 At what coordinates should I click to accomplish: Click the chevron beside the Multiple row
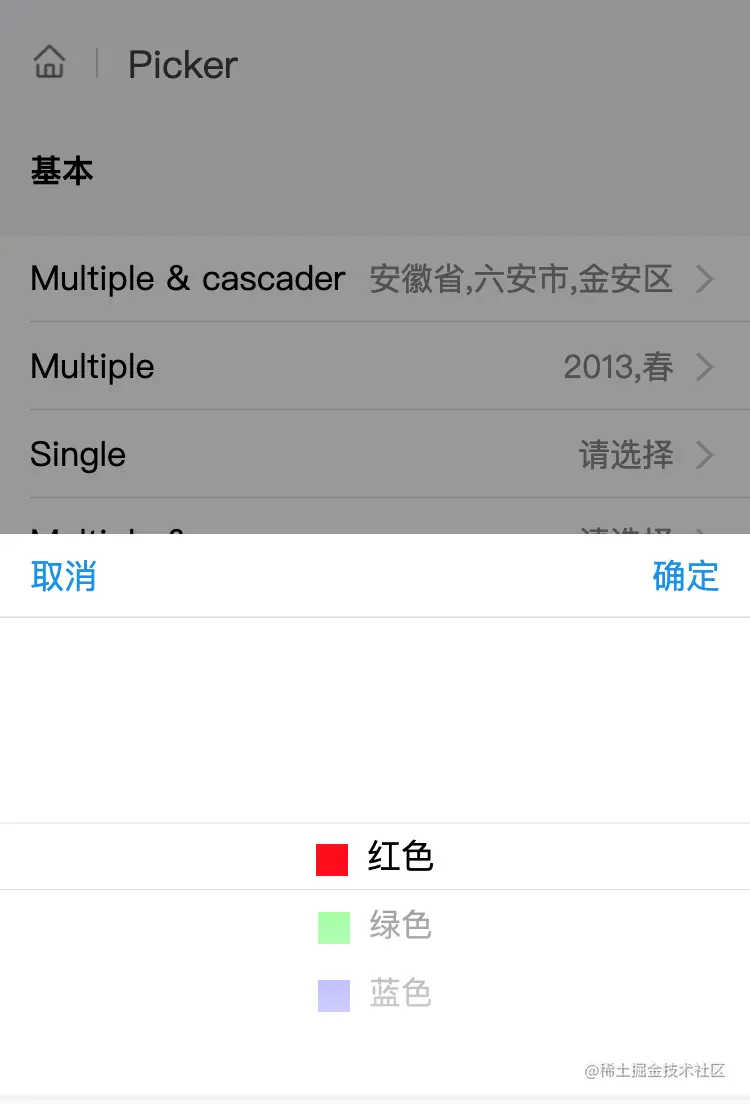click(706, 367)
